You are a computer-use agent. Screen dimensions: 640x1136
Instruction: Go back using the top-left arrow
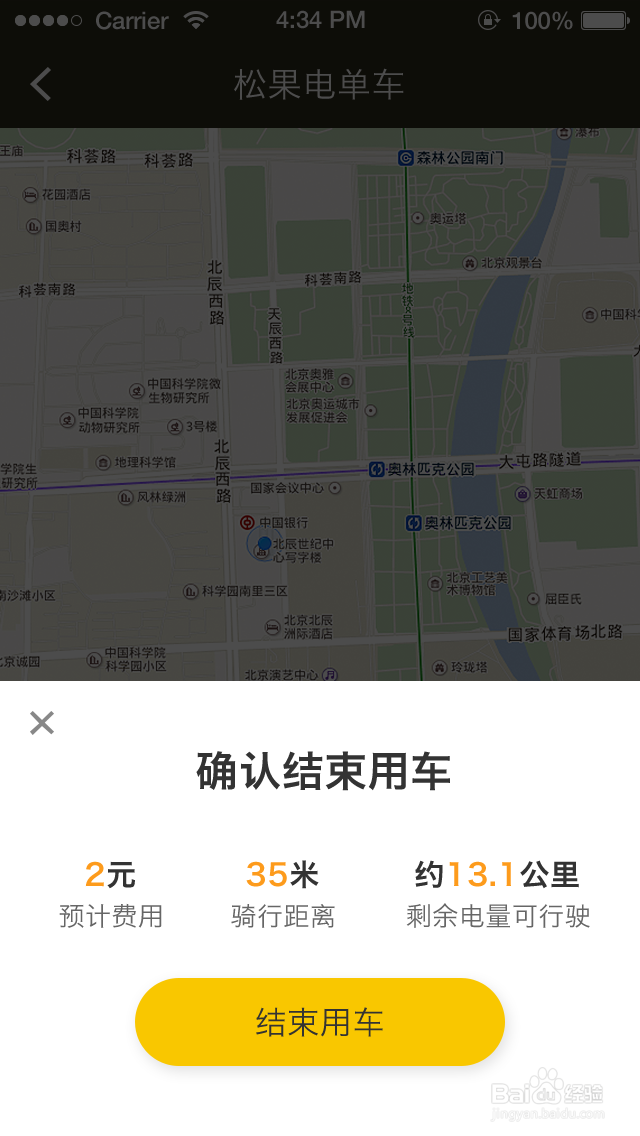(41, 84)
